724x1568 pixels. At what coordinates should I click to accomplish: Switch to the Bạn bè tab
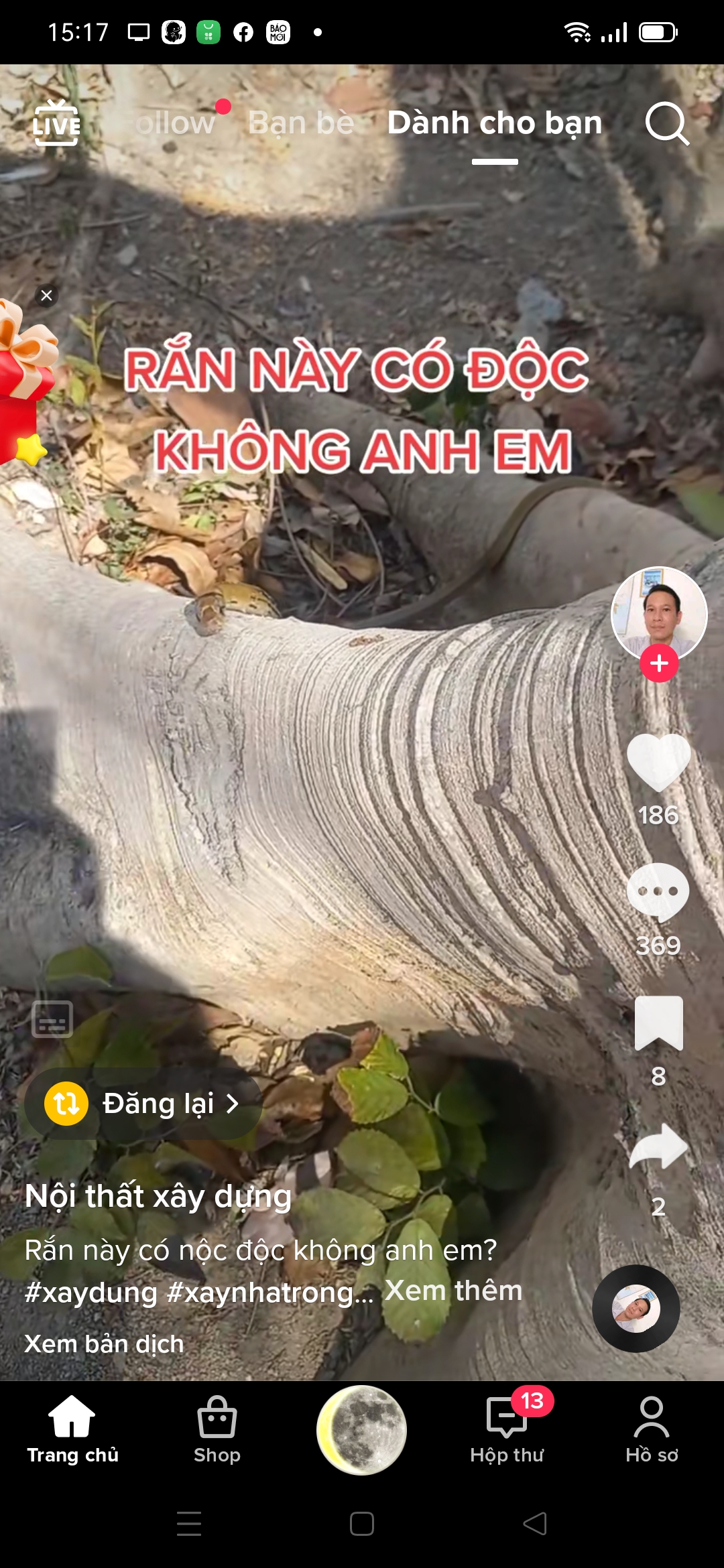(x=301, y=123)
